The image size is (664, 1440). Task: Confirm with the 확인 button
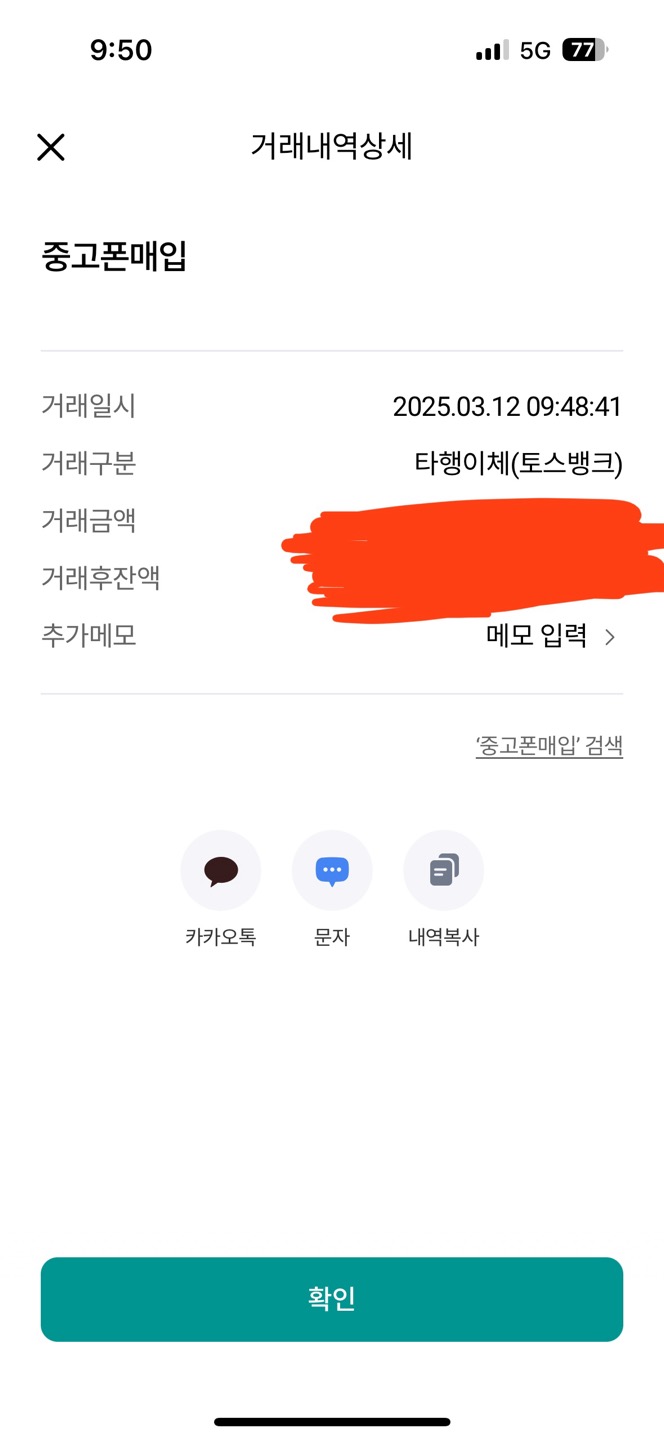click(332, 1299)
